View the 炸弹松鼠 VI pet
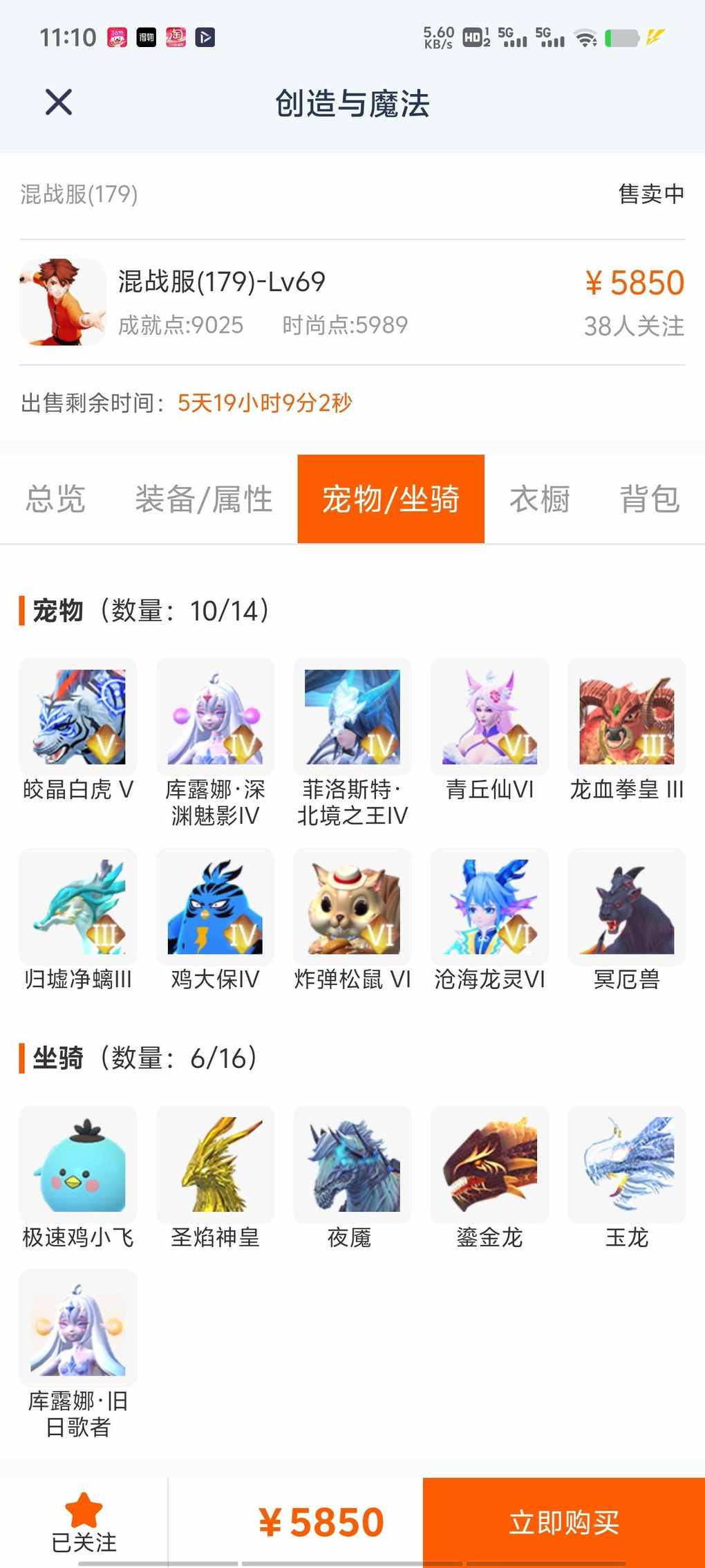The height and width of the screenshot is (1568, 705). [352, 921]
